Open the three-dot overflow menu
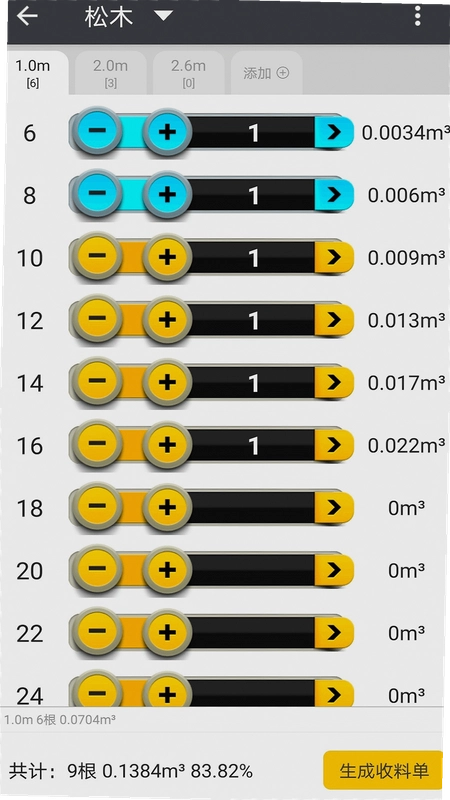This screenshot has height=800, width=450. tap(417, 17)
